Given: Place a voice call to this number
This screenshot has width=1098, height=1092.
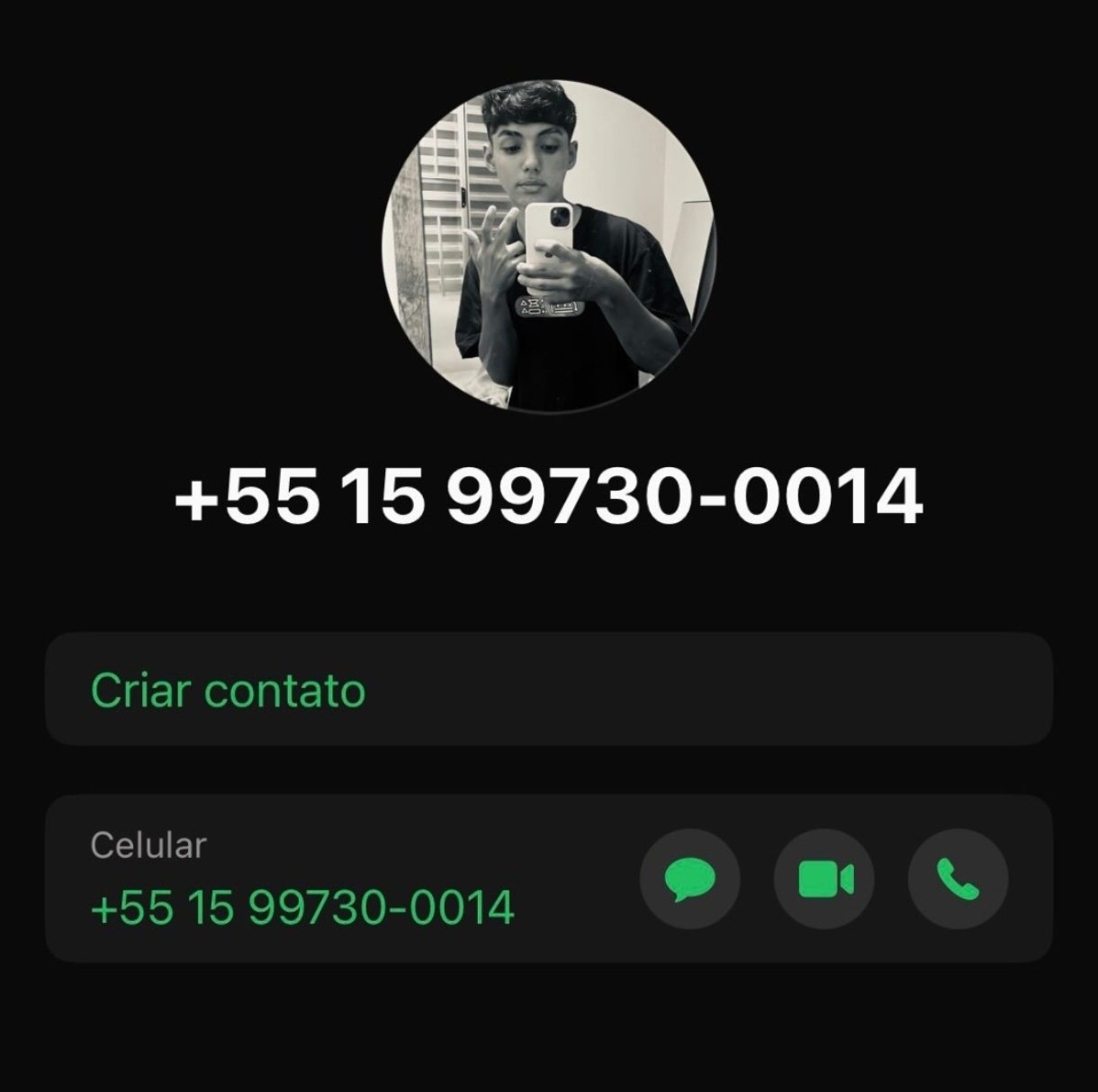Looking at the screenshot, I should pos(958,879).
